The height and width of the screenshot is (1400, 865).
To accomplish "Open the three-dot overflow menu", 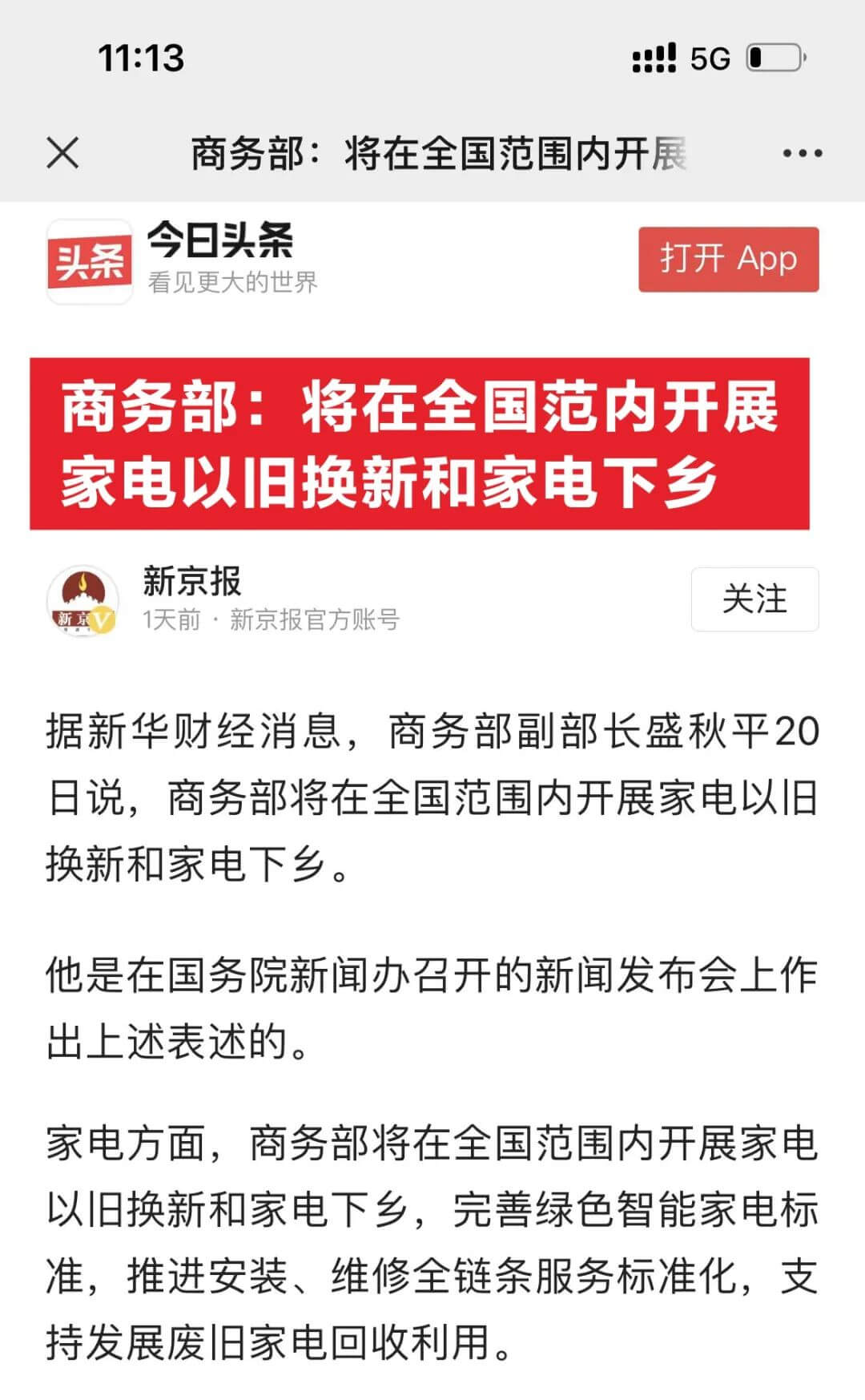I will tap(802, 153).
